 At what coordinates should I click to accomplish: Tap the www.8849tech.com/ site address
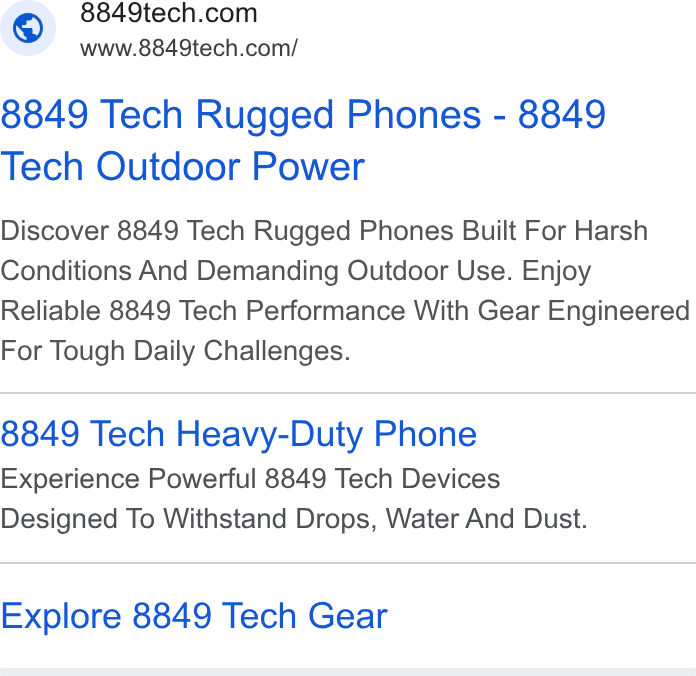tap(189, 48)
